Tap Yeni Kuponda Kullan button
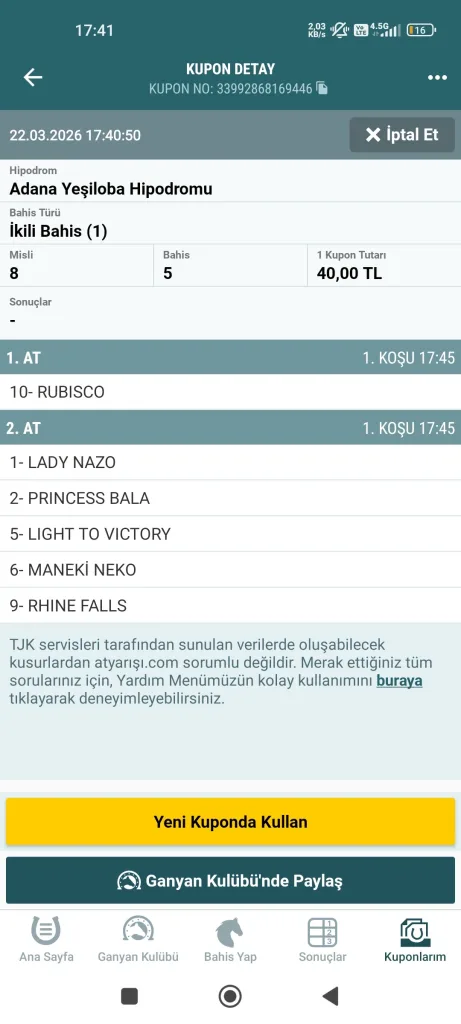Screen dimensions: 461x1024 click(230, 822)
